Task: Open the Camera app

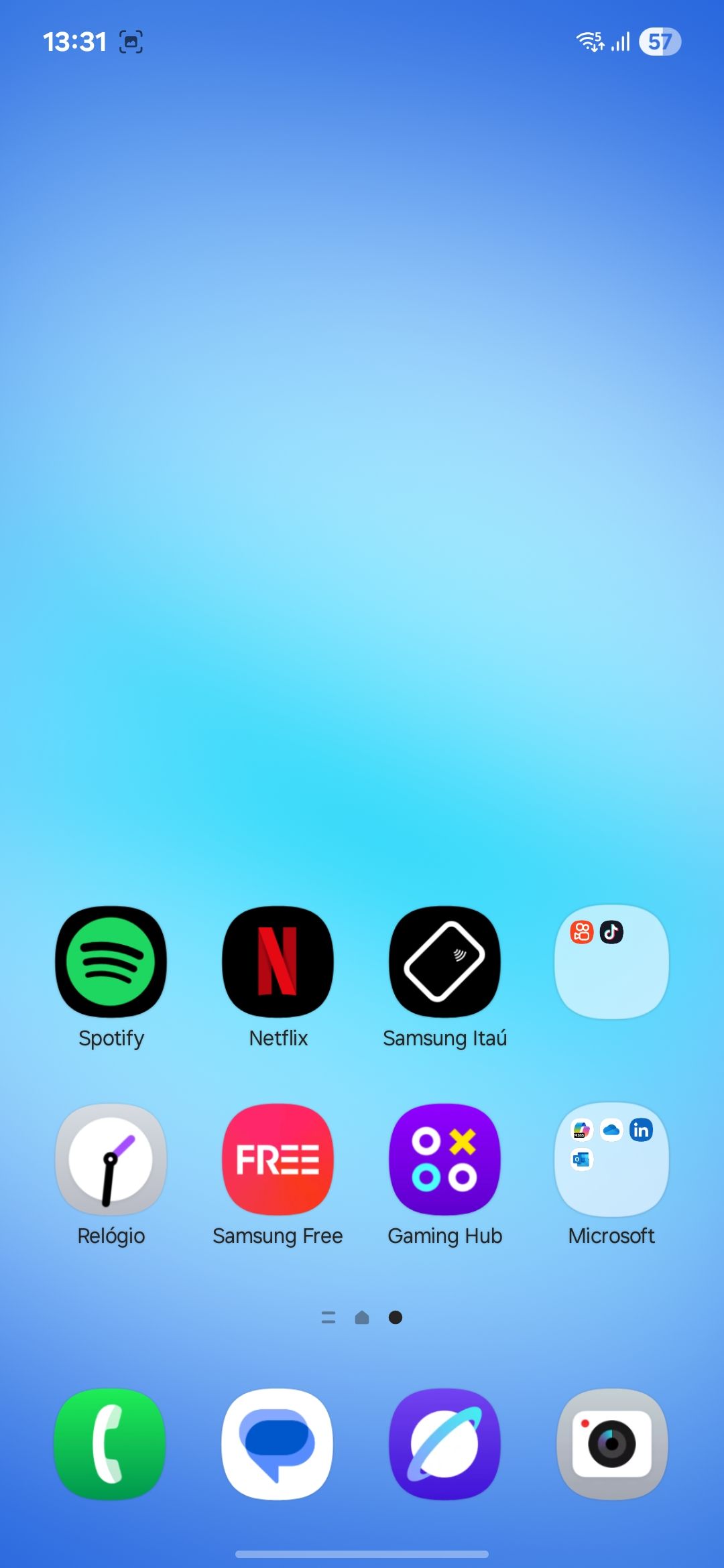Action: pyautogui.click(x=611, y=1443)
